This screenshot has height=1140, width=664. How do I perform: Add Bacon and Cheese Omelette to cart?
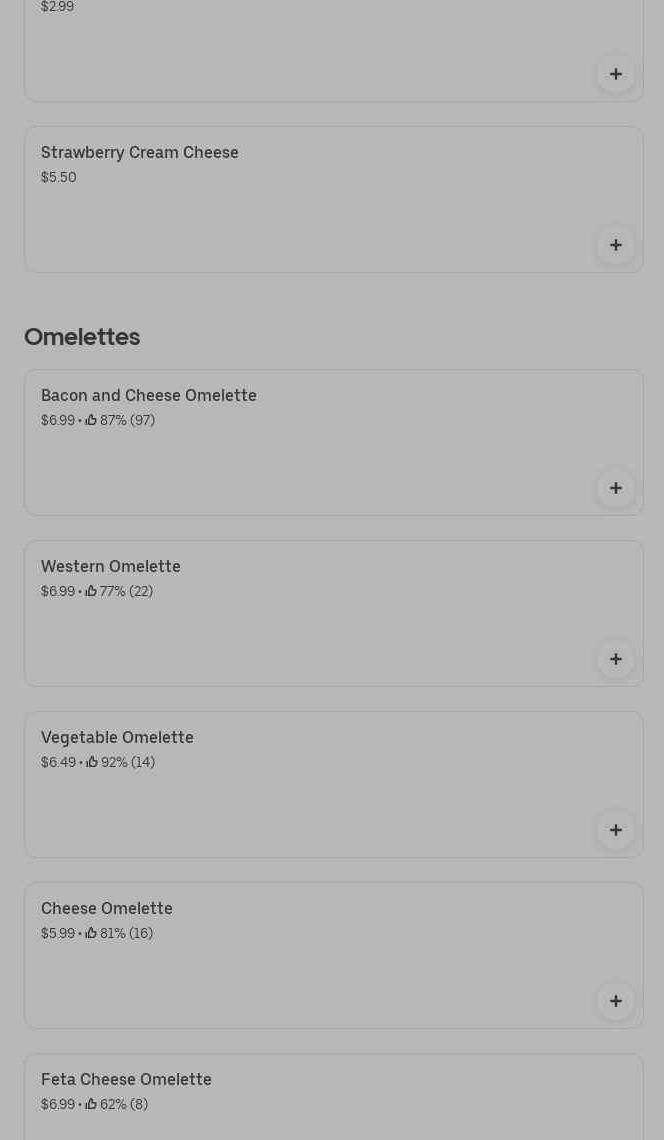tap(615, 488)
